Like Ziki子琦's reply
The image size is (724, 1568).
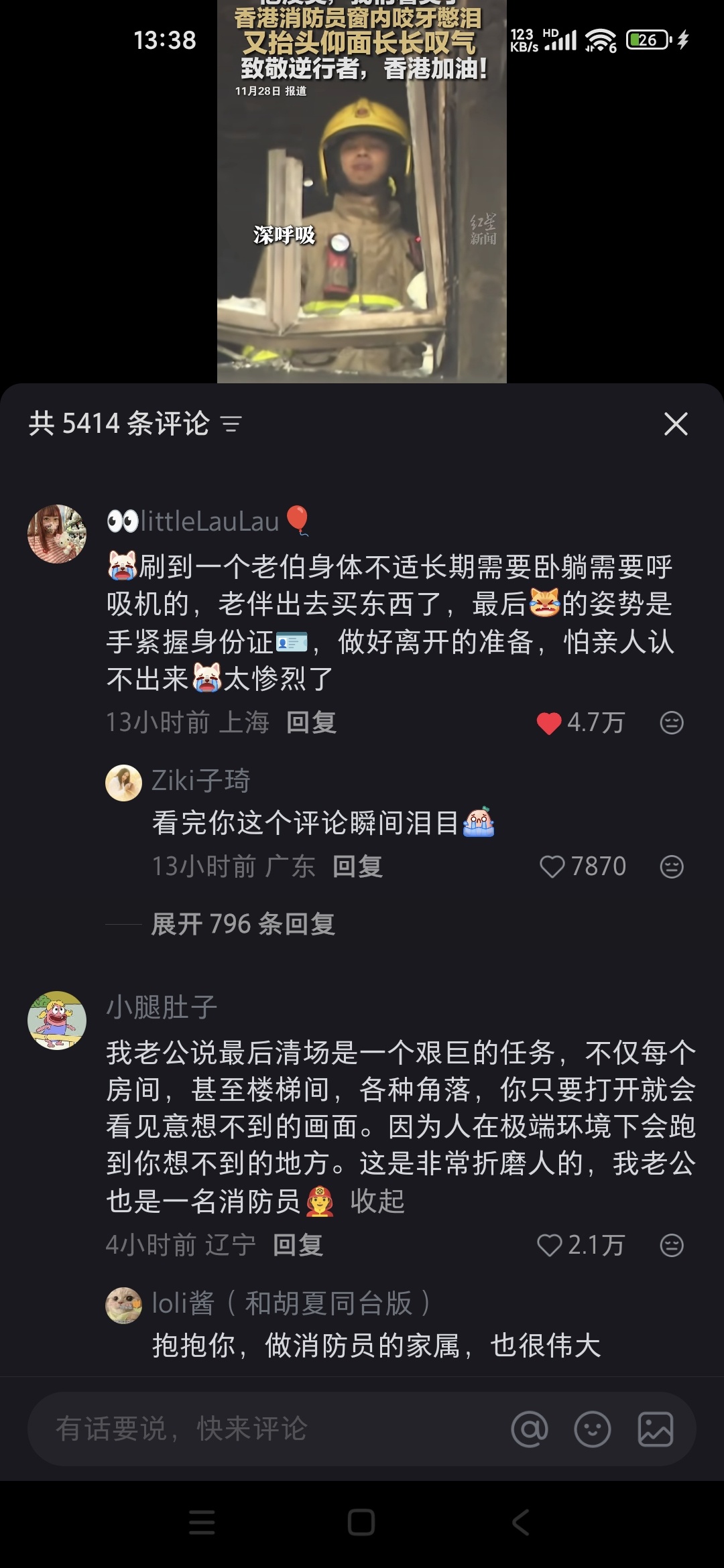click(552, 867)
